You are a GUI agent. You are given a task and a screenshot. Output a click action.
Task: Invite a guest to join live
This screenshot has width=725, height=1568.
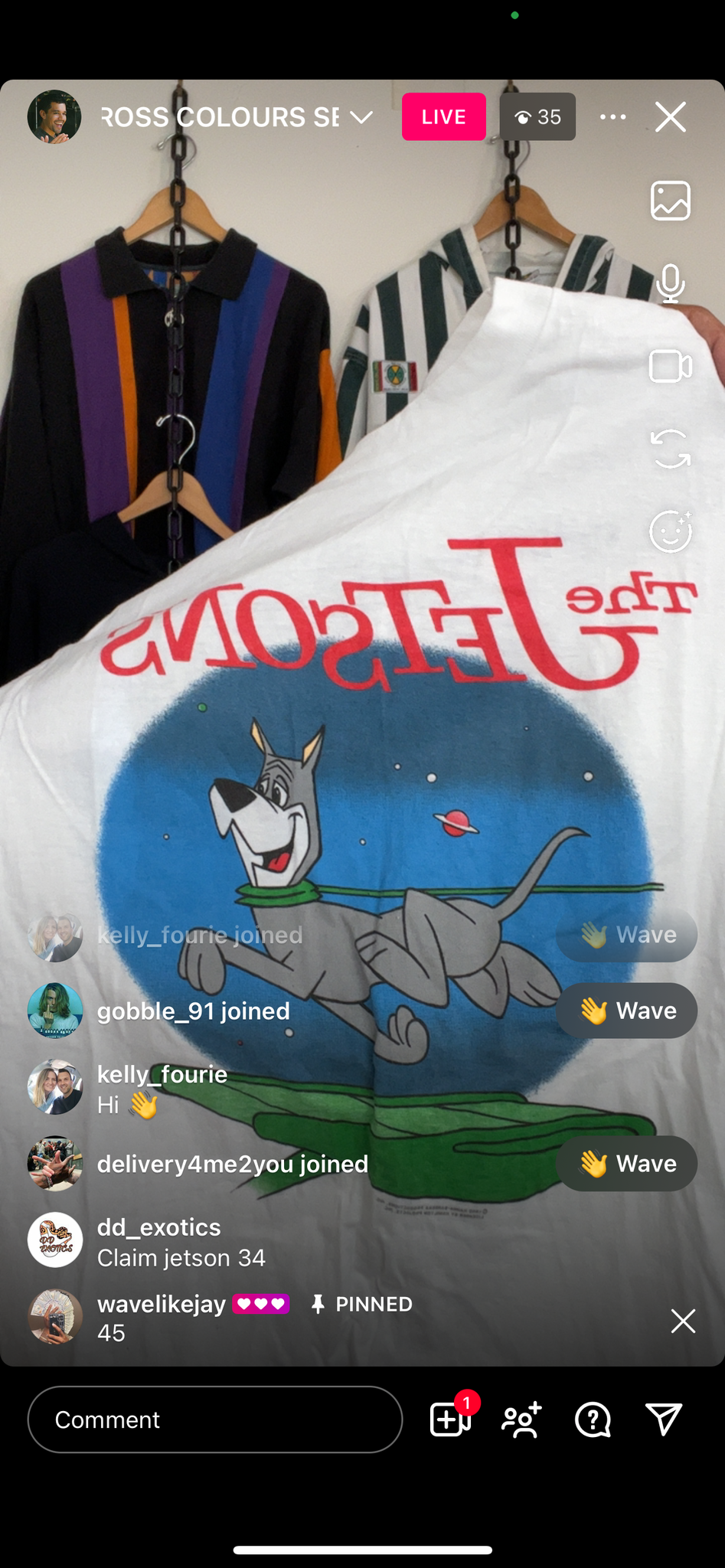[521, 1419]
